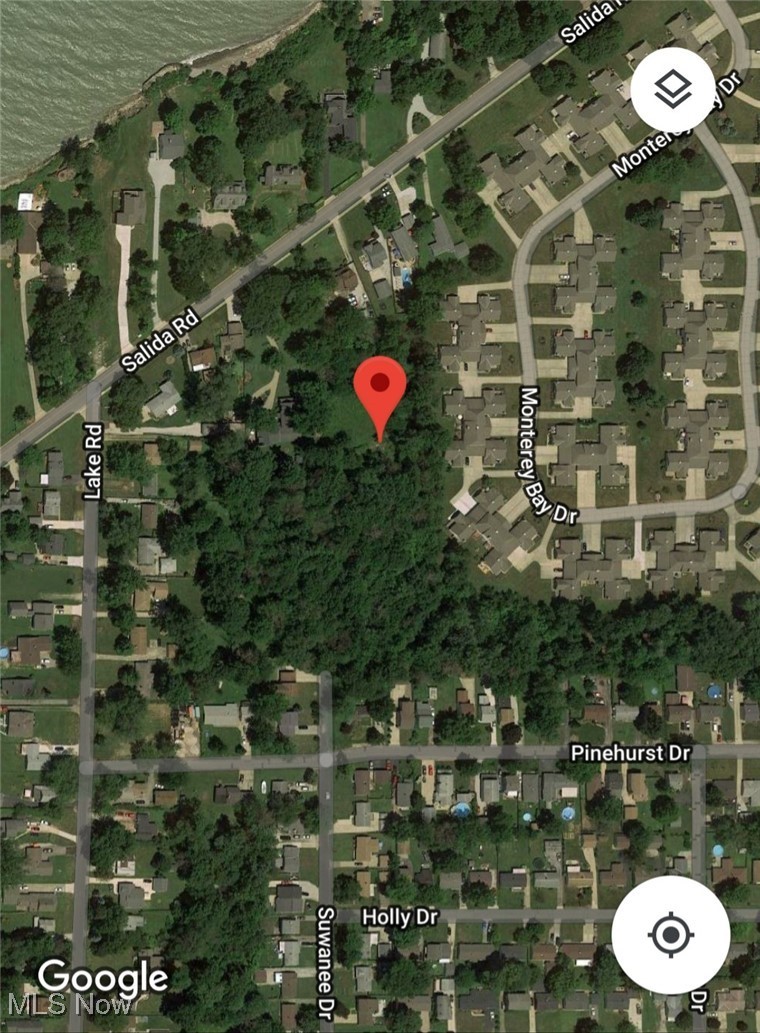Open the map layers menu
The height and width of the screenshot is (1033, 760).
pyautogui.click(x=672, y=89)
